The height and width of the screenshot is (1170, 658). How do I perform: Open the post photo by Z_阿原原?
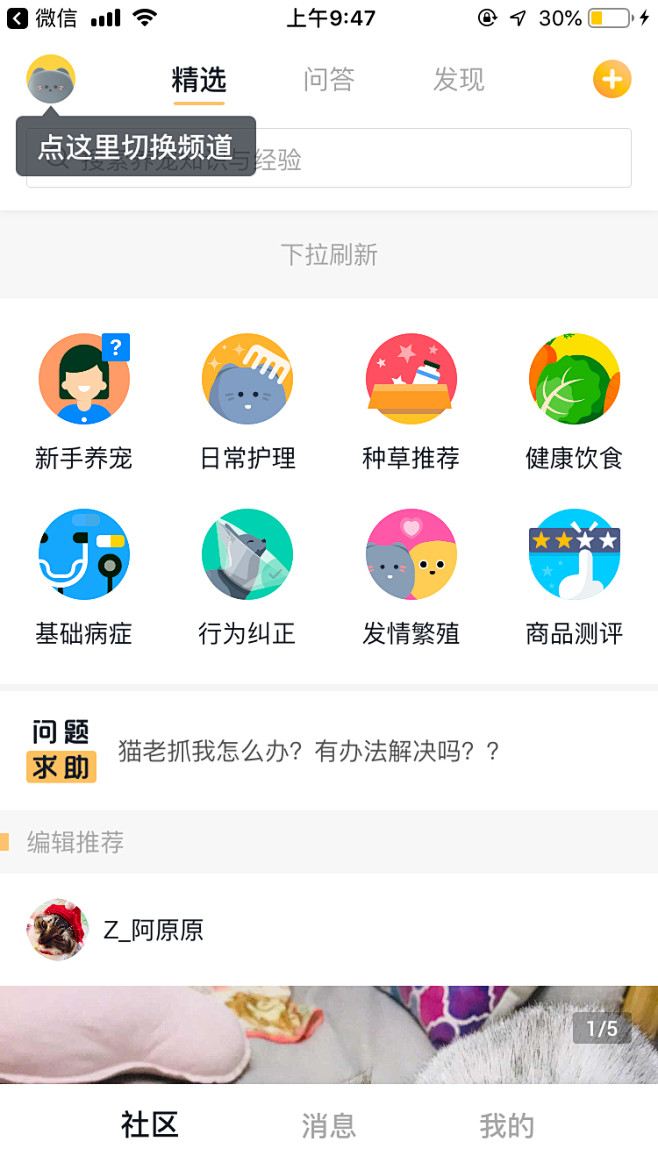pos(329,1034)
